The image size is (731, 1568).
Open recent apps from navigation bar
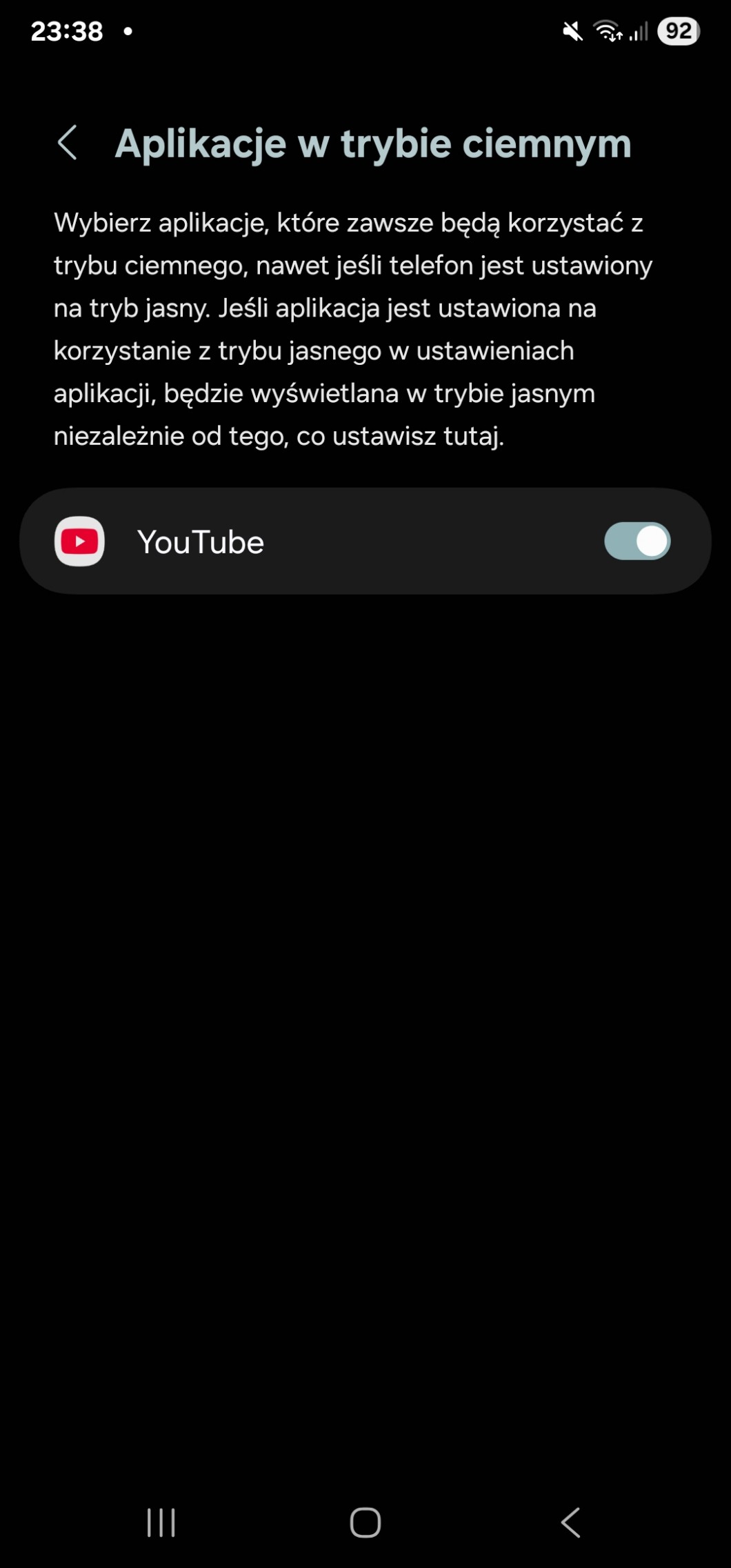point(161,1522)
